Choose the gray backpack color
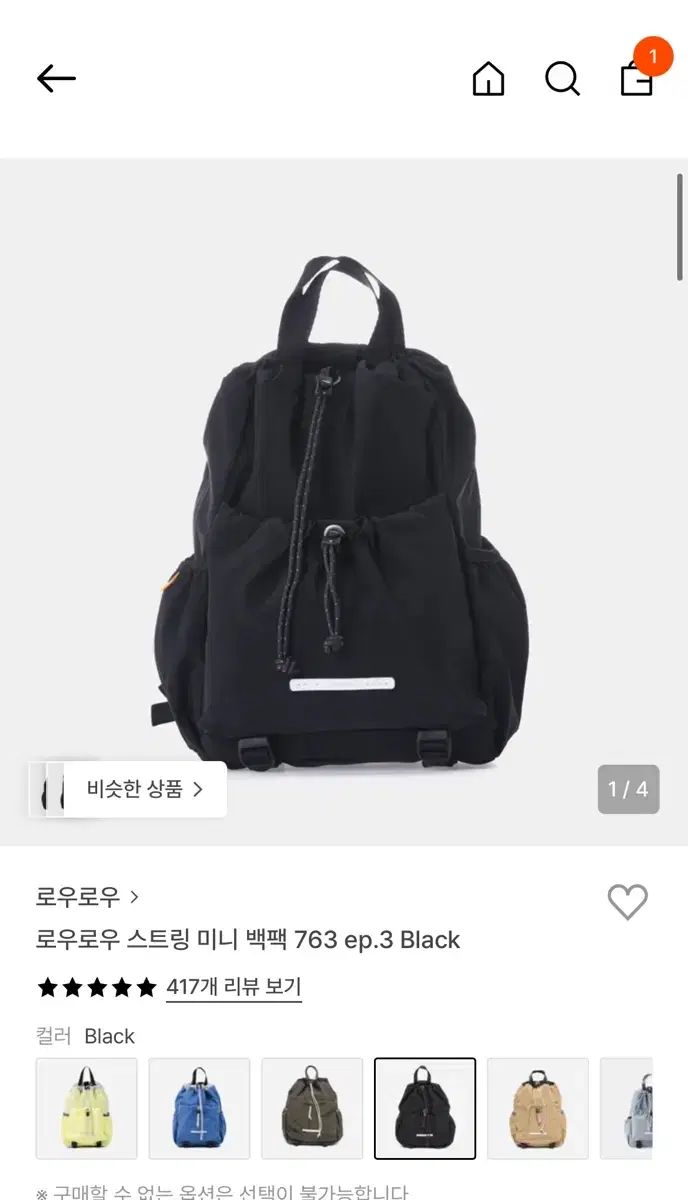This screenshot has width=688, height=1200. coord(630,1108)
